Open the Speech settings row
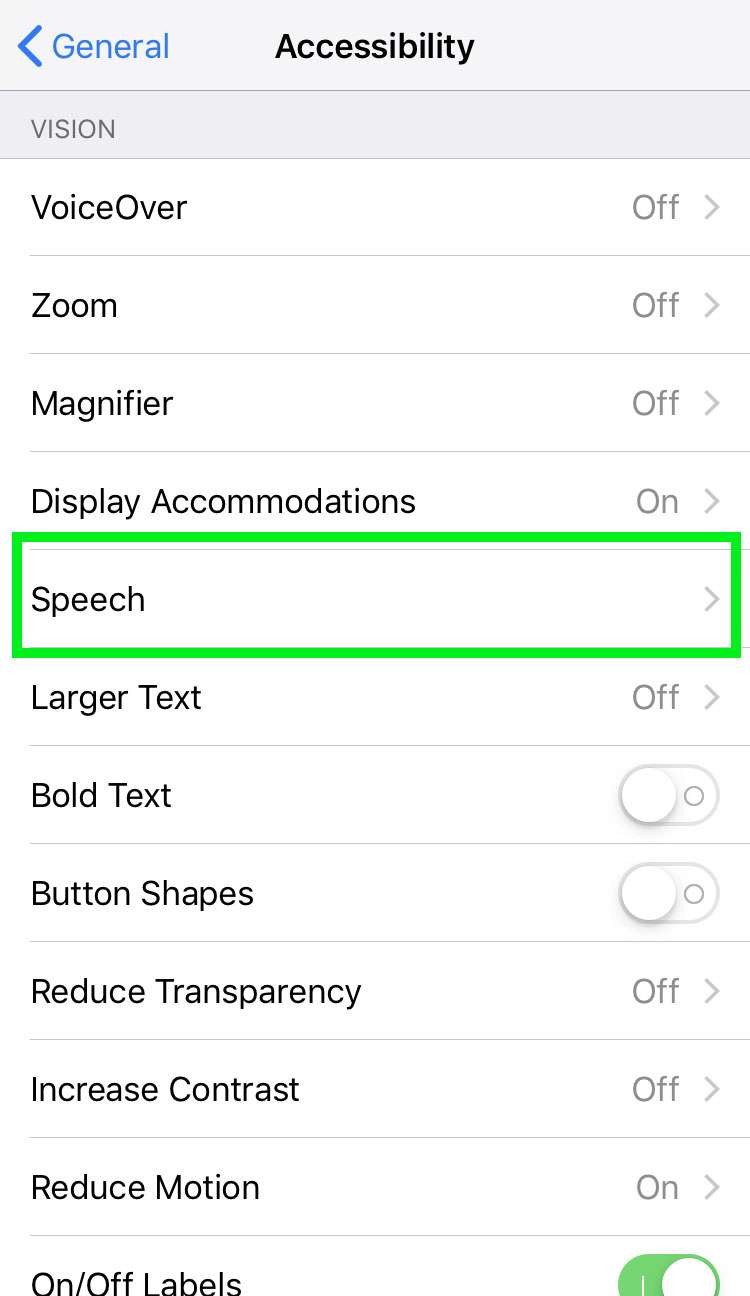The image size is (750, 1296). point(375,597)
